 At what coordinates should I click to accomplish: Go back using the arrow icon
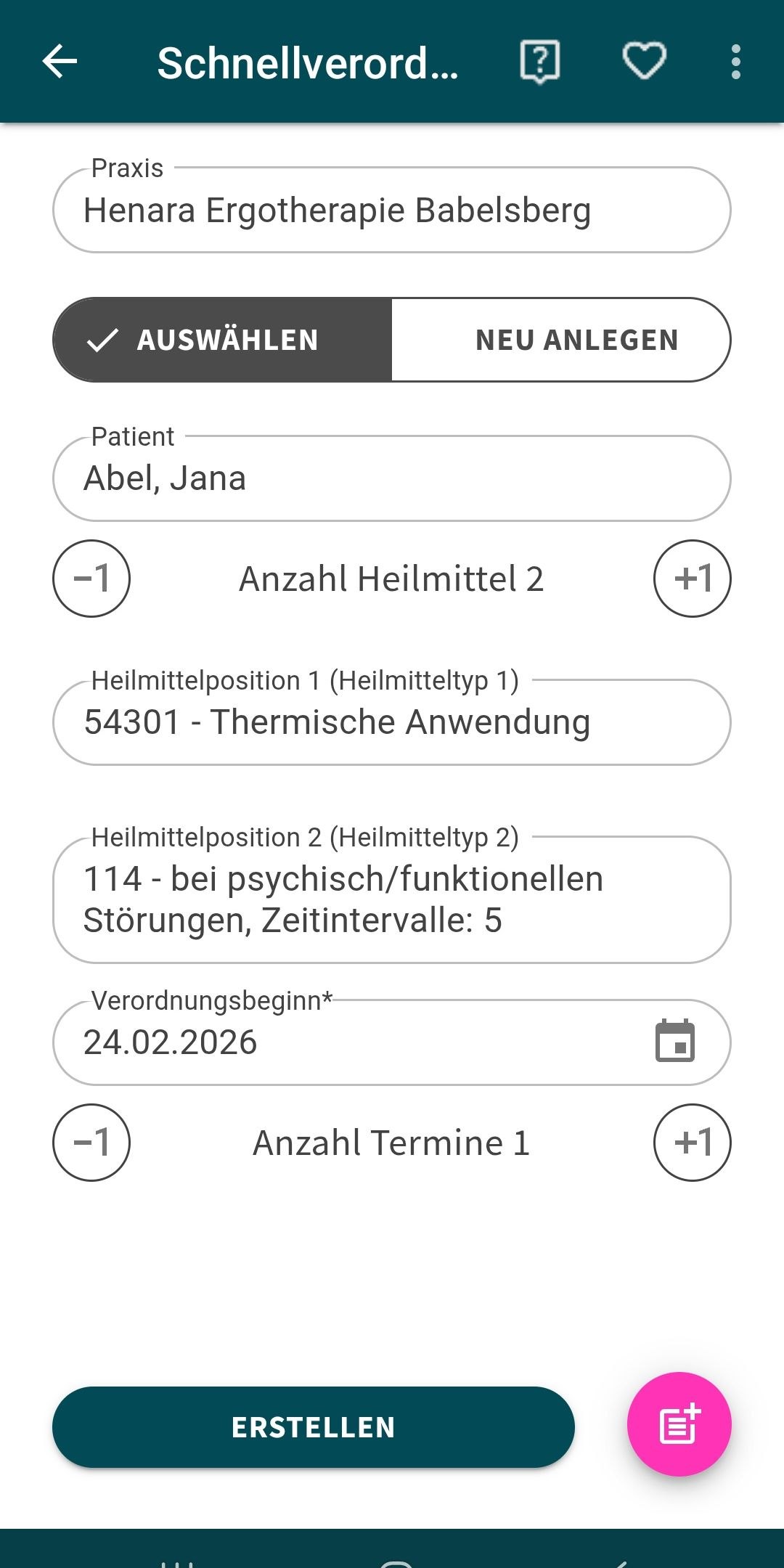(60, 61)
